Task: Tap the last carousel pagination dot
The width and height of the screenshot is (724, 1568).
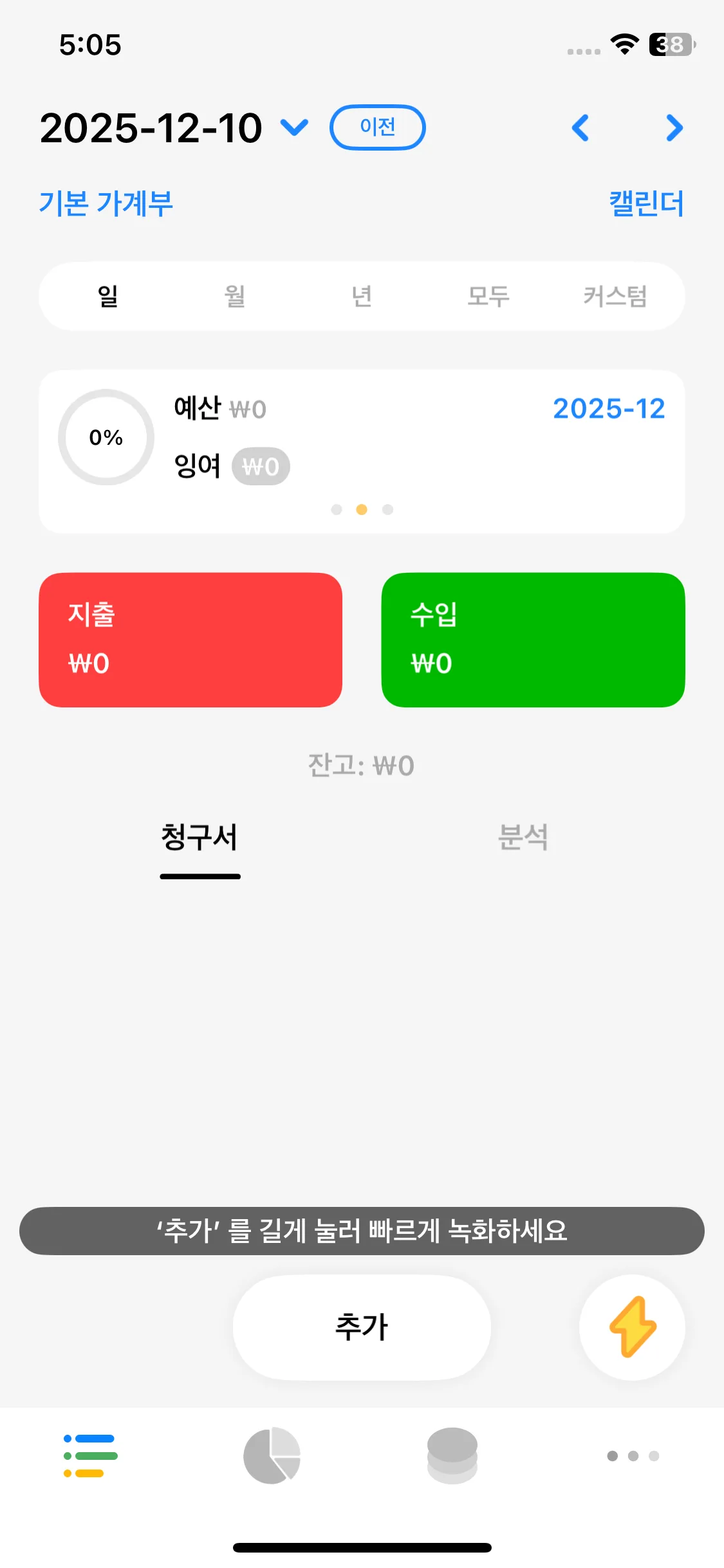Action: pos(387,510)
